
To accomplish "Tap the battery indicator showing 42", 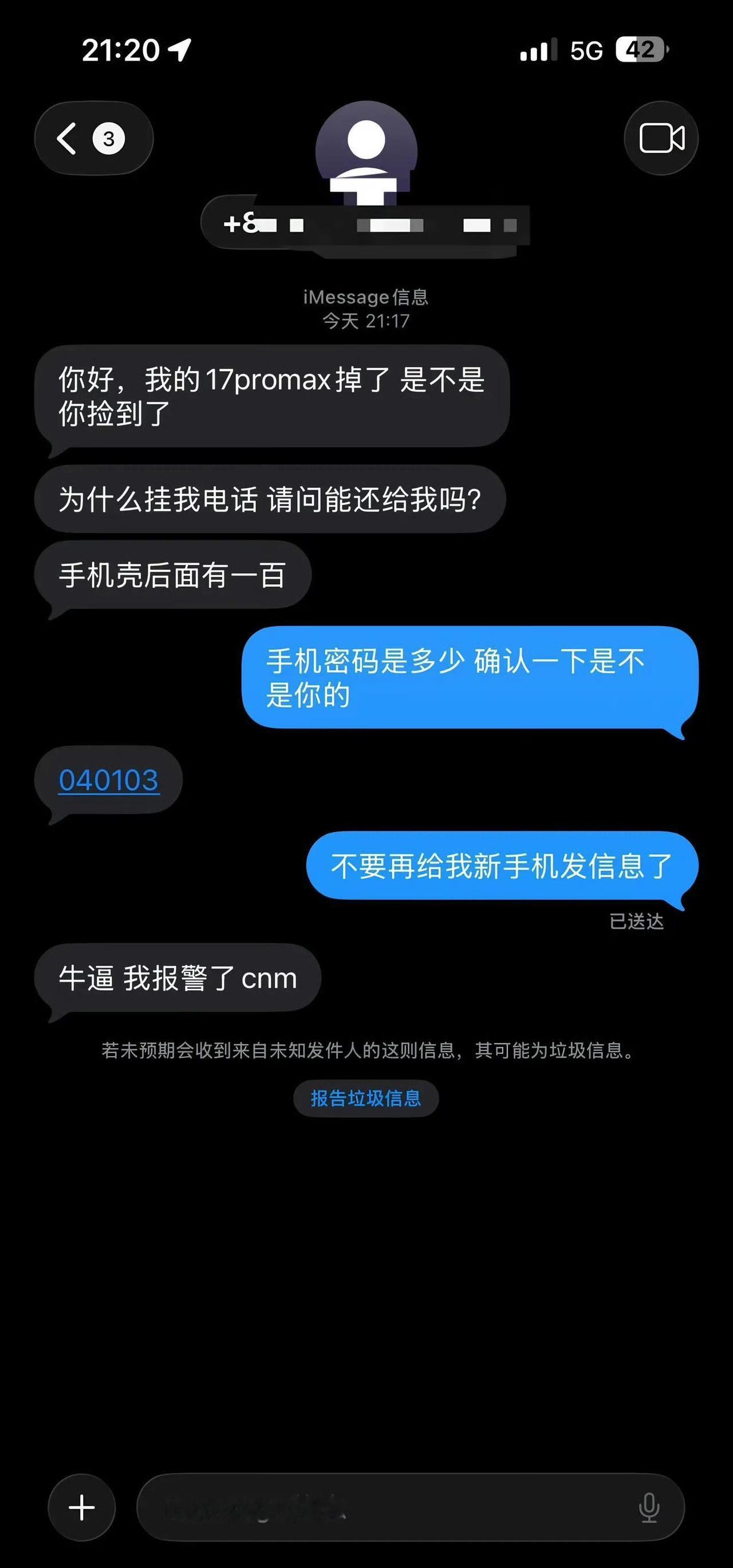I will 642,50.
